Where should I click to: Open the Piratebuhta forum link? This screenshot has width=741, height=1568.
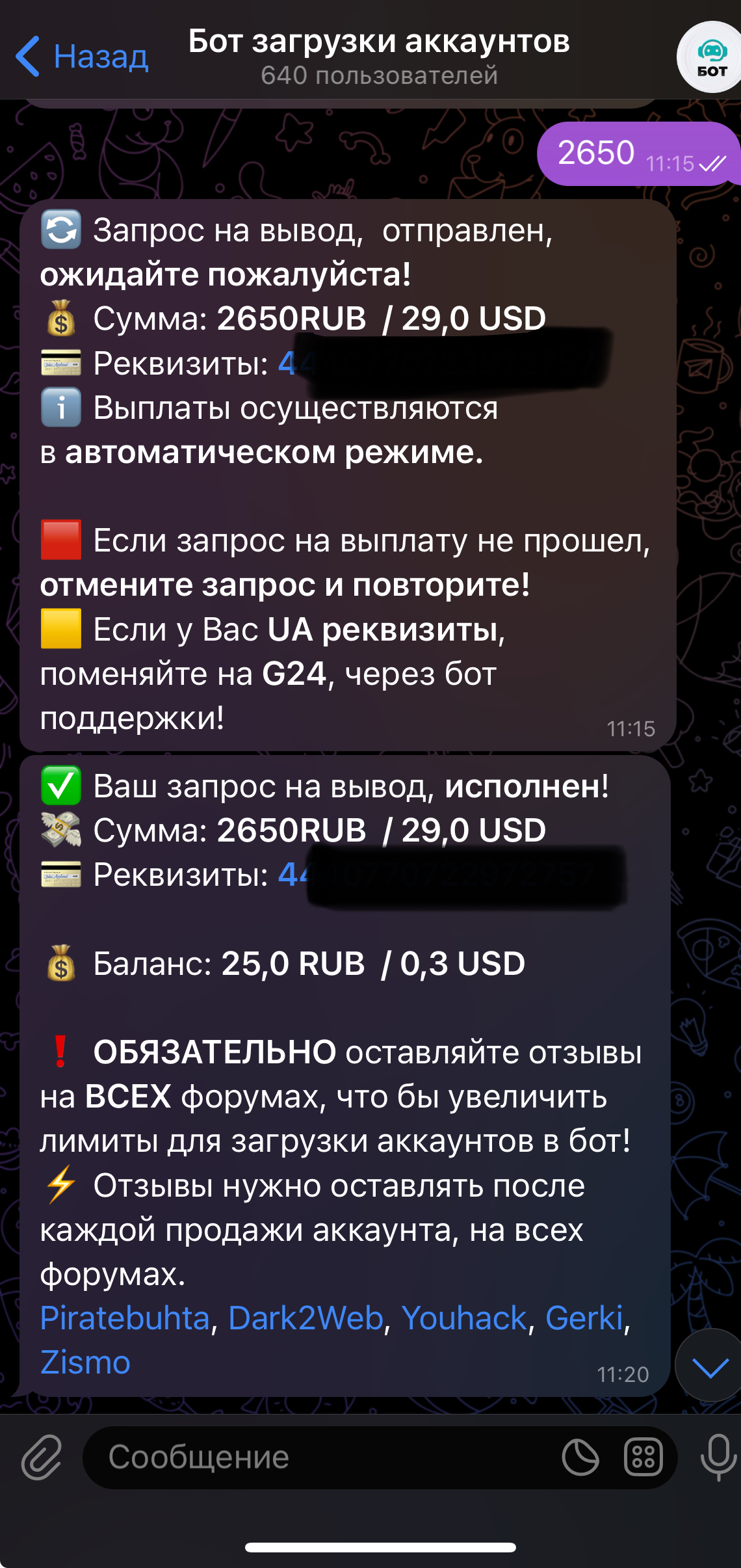coord(125,1319)
